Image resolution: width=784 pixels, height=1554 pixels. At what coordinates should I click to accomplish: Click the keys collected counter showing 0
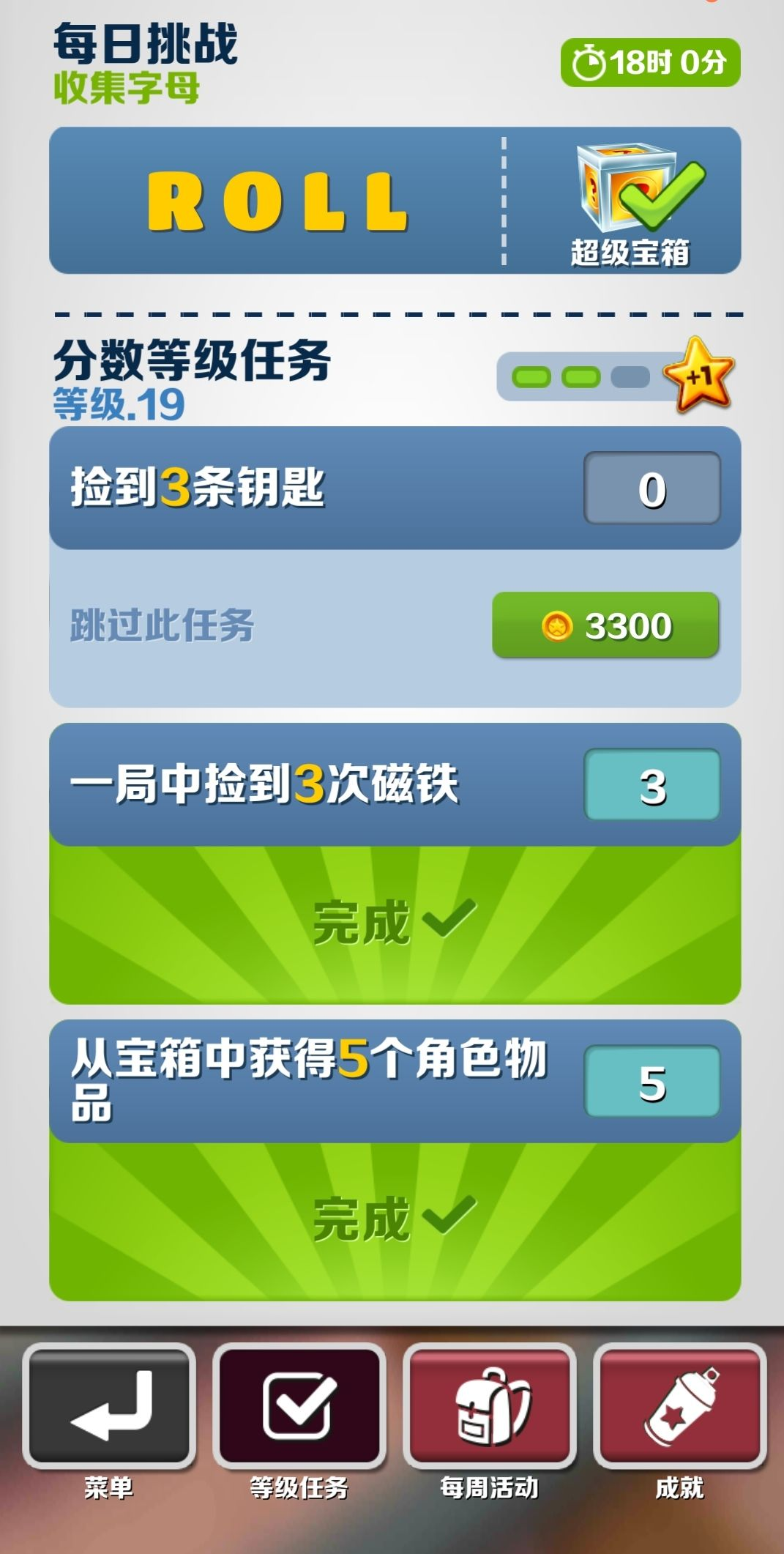tap(652, 488)
